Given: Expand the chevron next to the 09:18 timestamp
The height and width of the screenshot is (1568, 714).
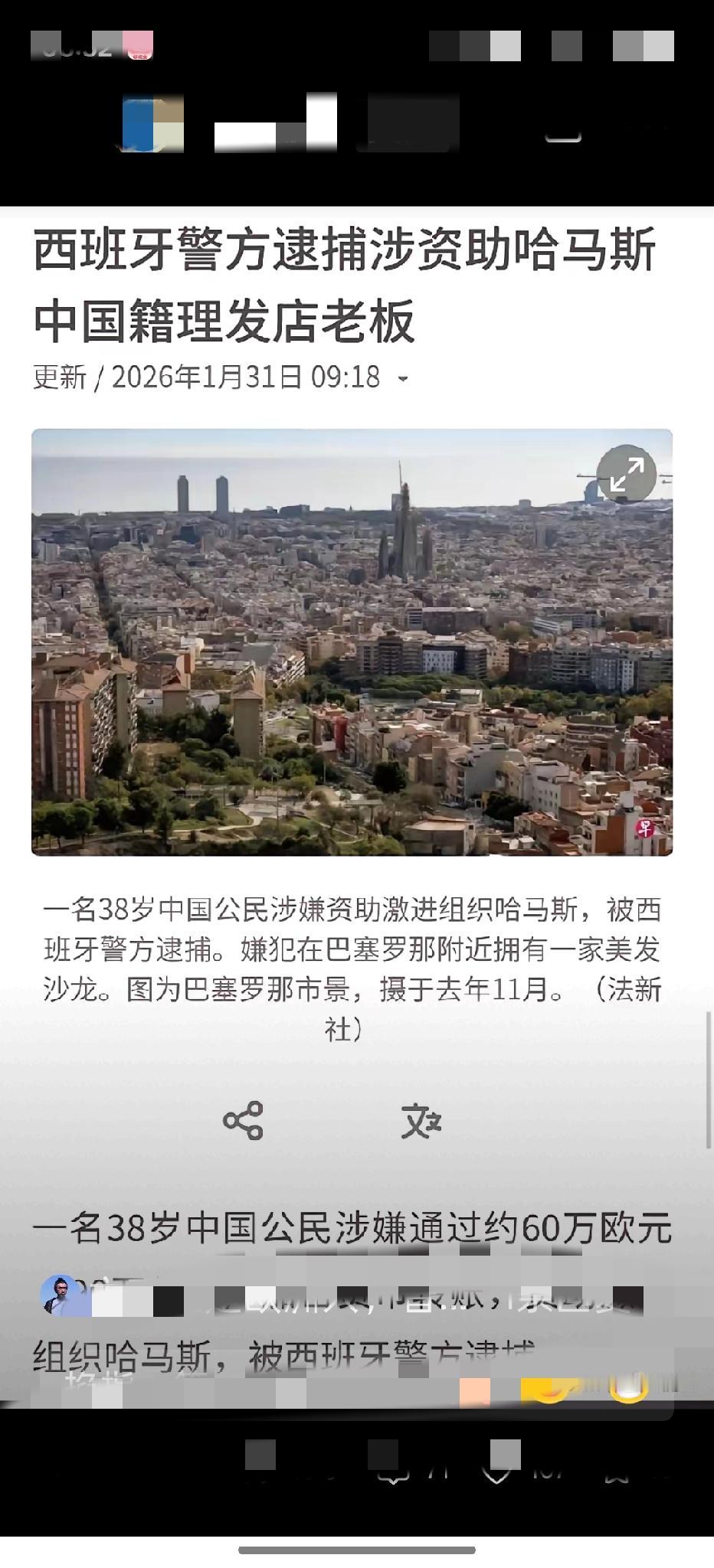Looking at the screenshot, I should tap(404, 377).
